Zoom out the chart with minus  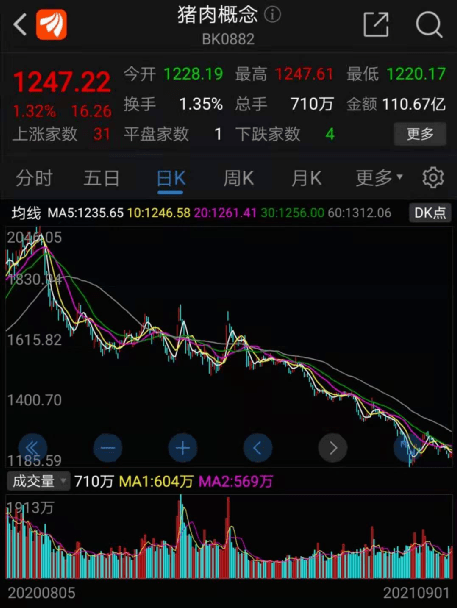pos(108,448)
